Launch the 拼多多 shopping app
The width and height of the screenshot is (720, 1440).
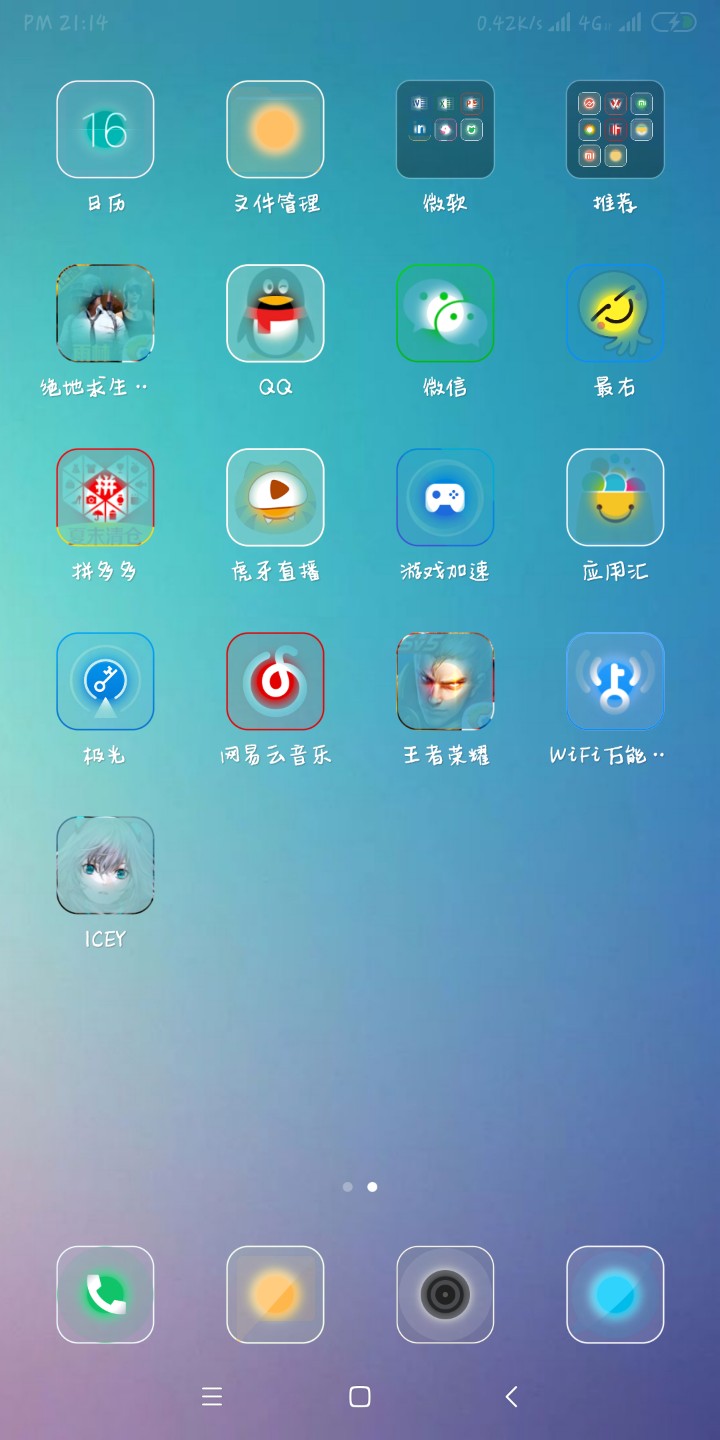pyautogui.click(x=105, y=497)
